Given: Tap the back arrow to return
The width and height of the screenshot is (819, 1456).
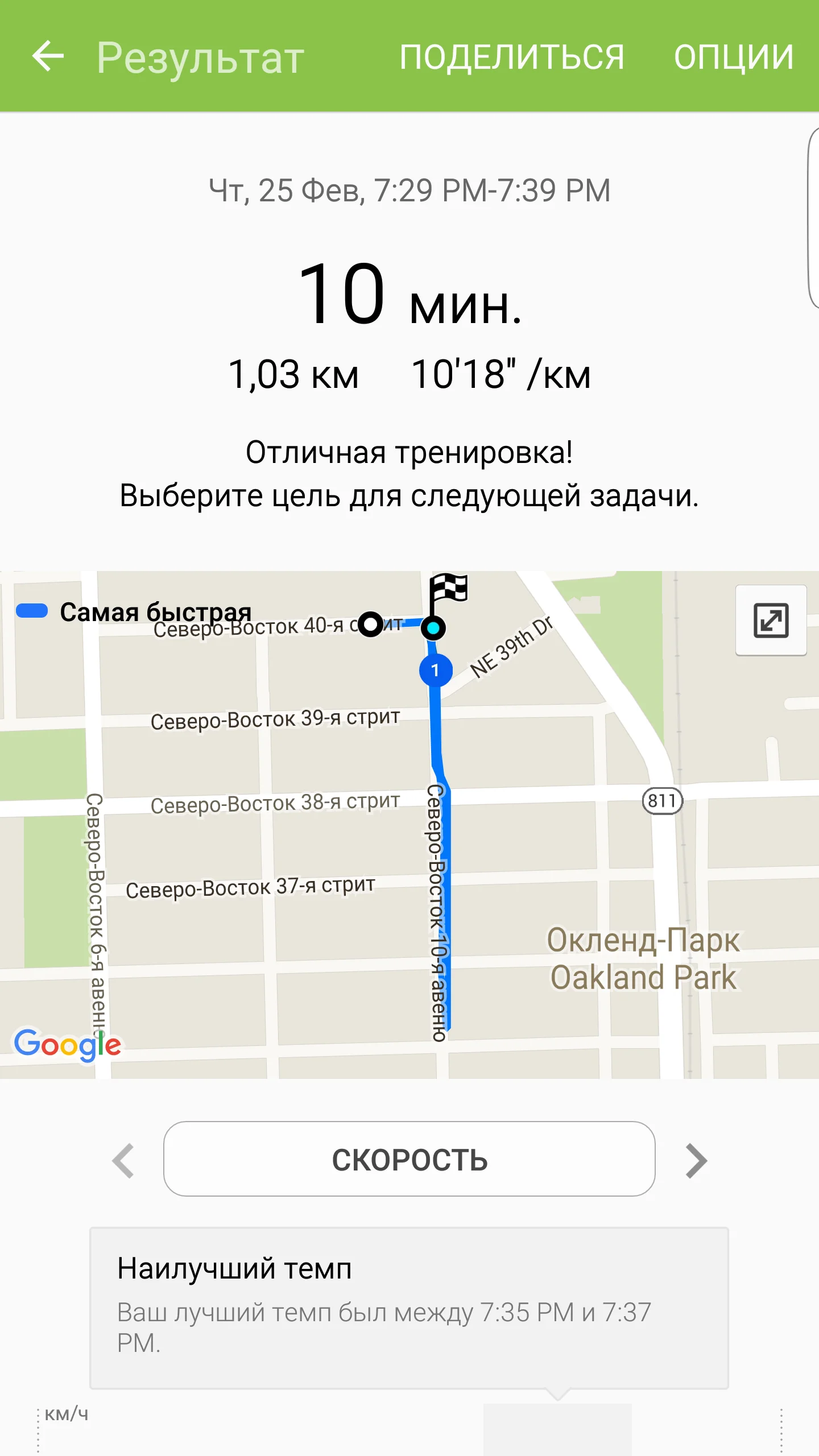Looking at the screenshot, I should [x=48, y=56].
